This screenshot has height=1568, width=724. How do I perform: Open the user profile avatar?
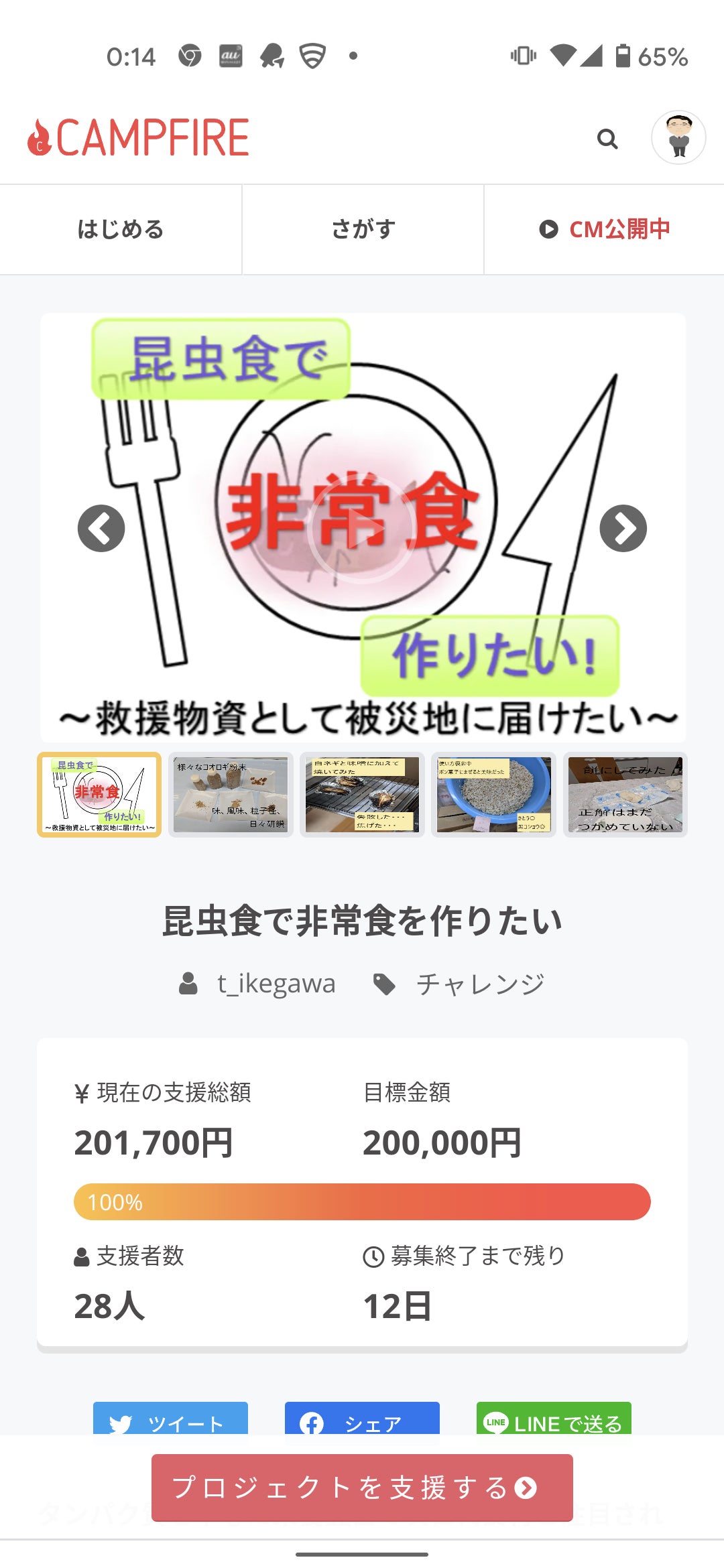678,138
